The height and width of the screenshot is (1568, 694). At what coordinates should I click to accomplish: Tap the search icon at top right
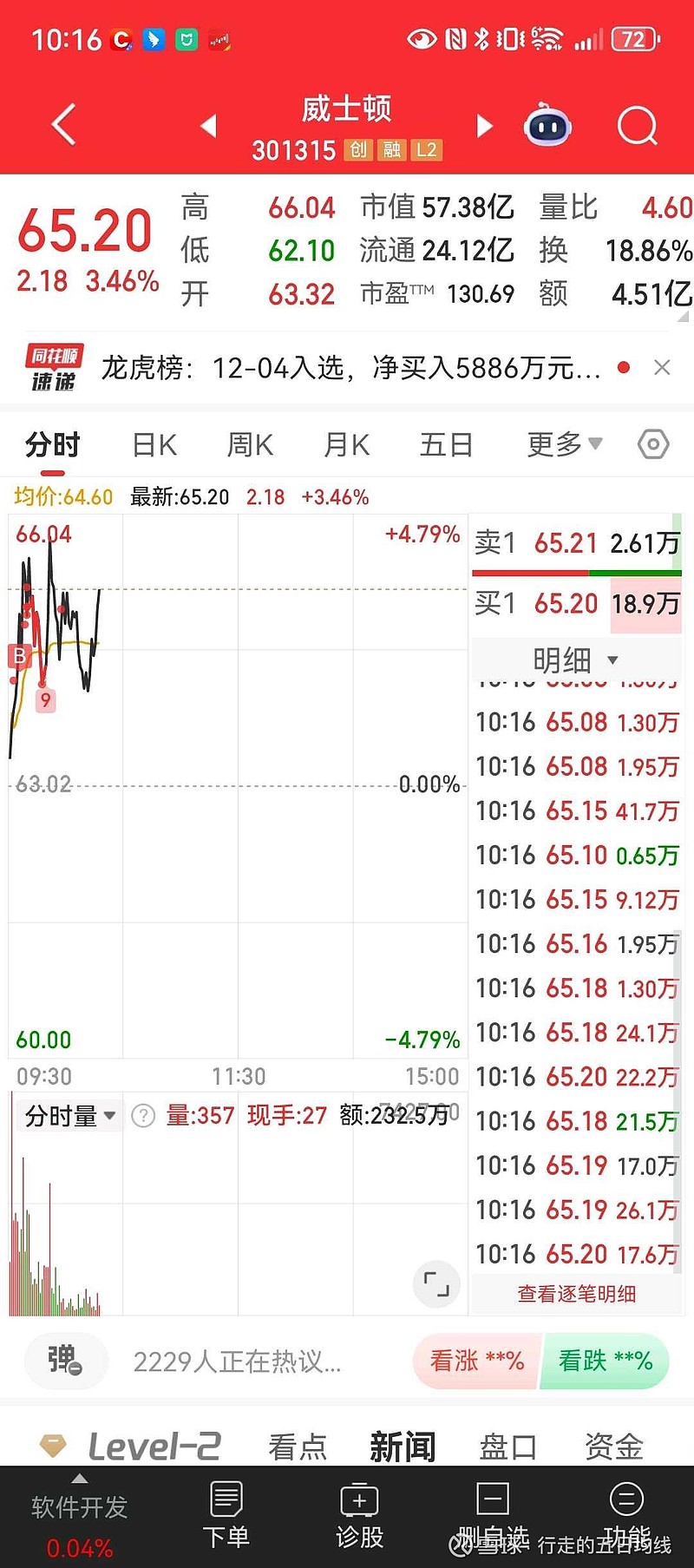click(x=638, y=126)
